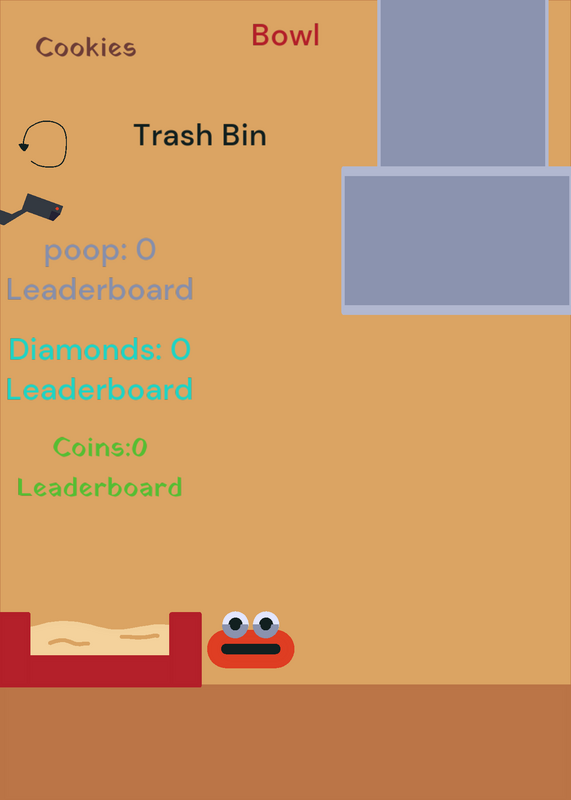Open the Diamonds Leaderboard
Screen dimensions: 571x800
tap(100, 389)
